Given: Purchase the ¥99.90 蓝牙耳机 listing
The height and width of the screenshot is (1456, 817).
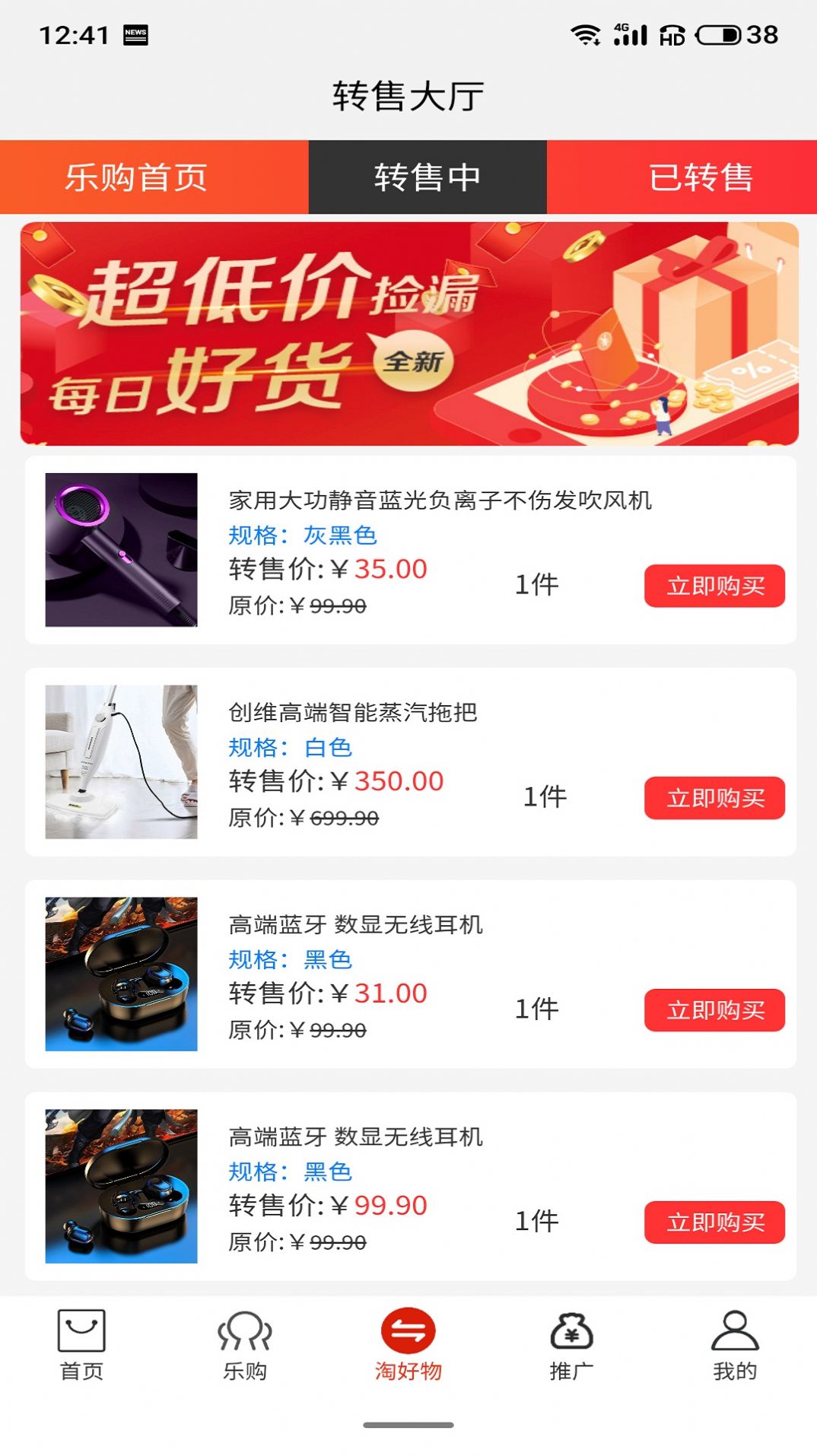Looking at the screenshot, I should tap(714, 1222).
